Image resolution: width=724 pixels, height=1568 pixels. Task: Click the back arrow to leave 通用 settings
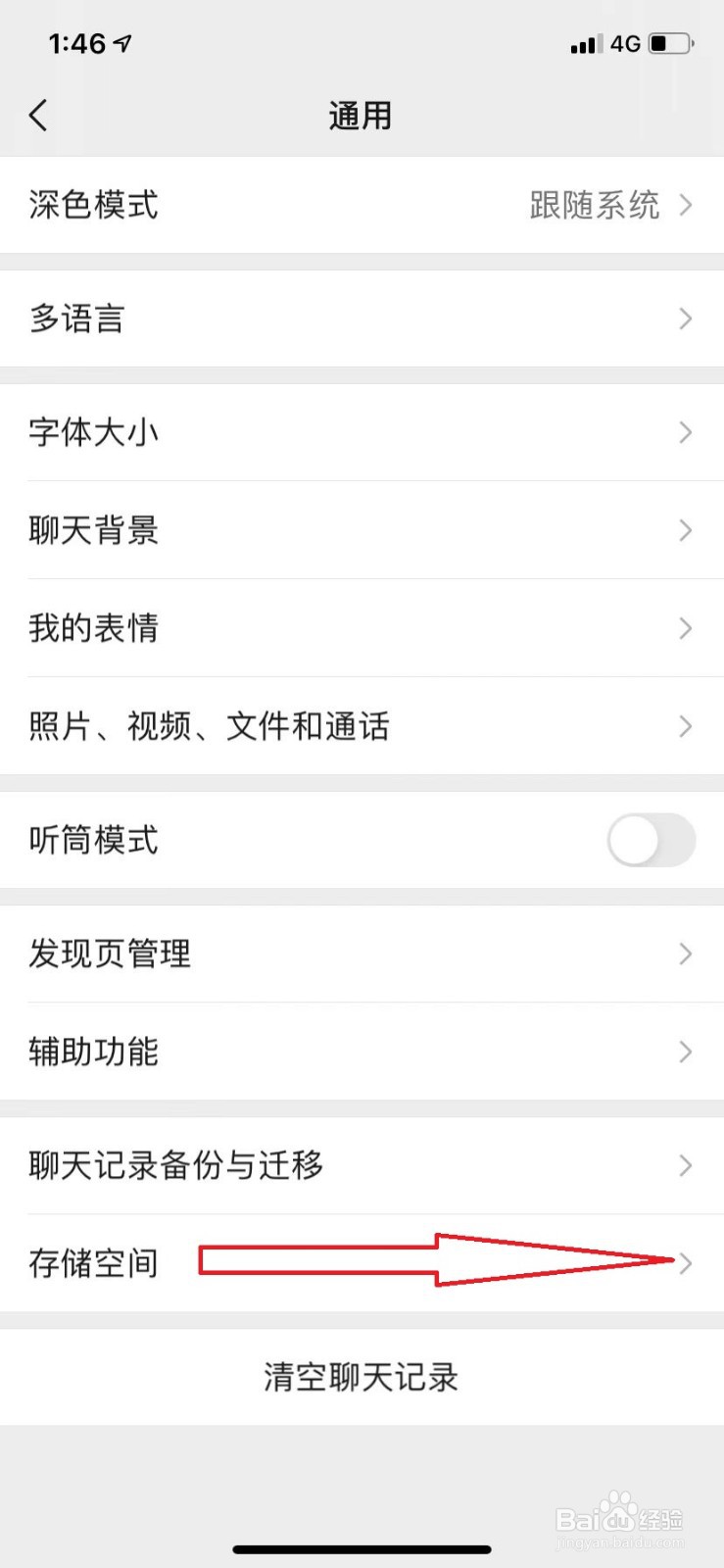(37, 115)
